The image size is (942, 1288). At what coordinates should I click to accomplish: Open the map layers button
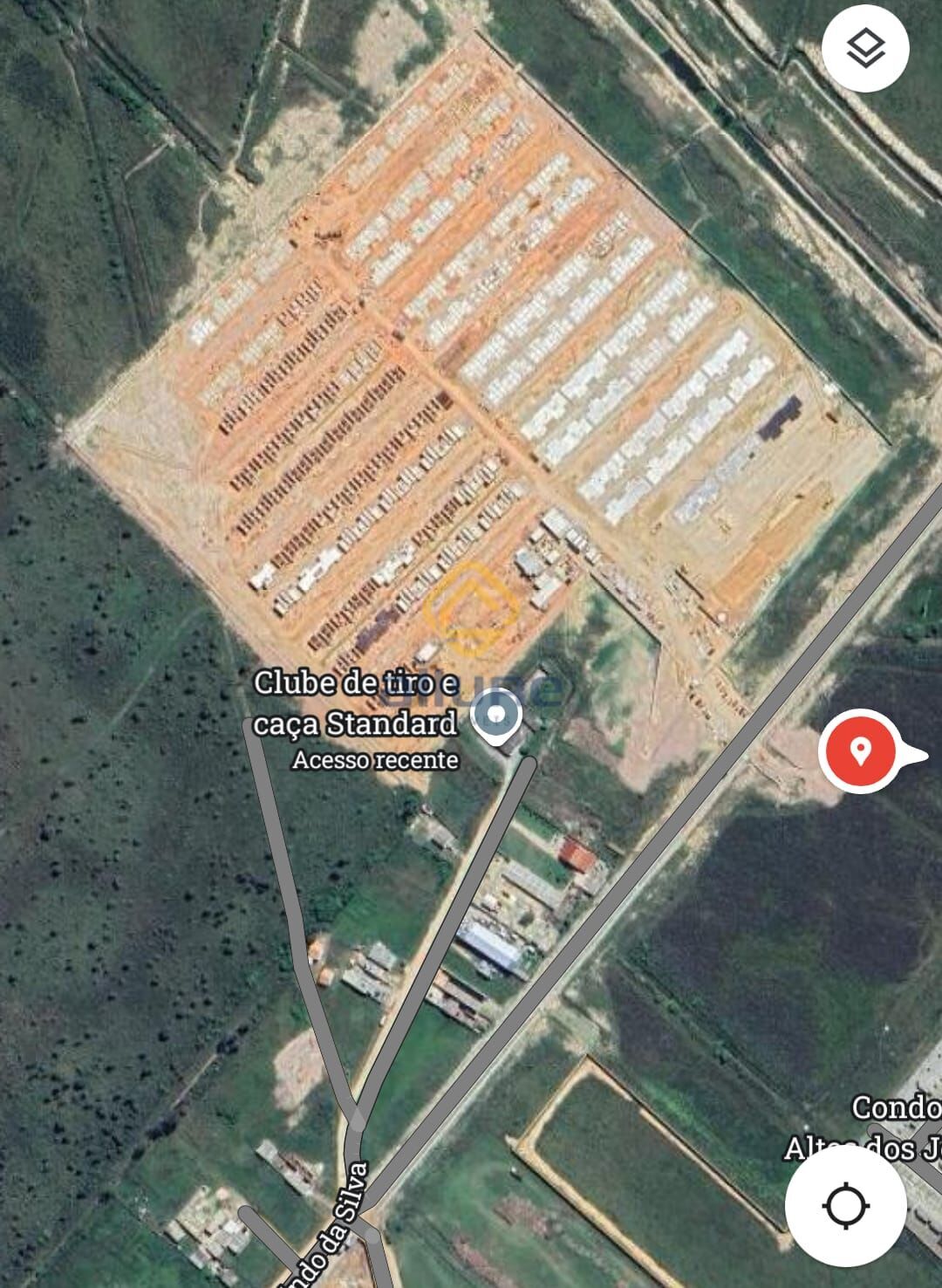865,49
